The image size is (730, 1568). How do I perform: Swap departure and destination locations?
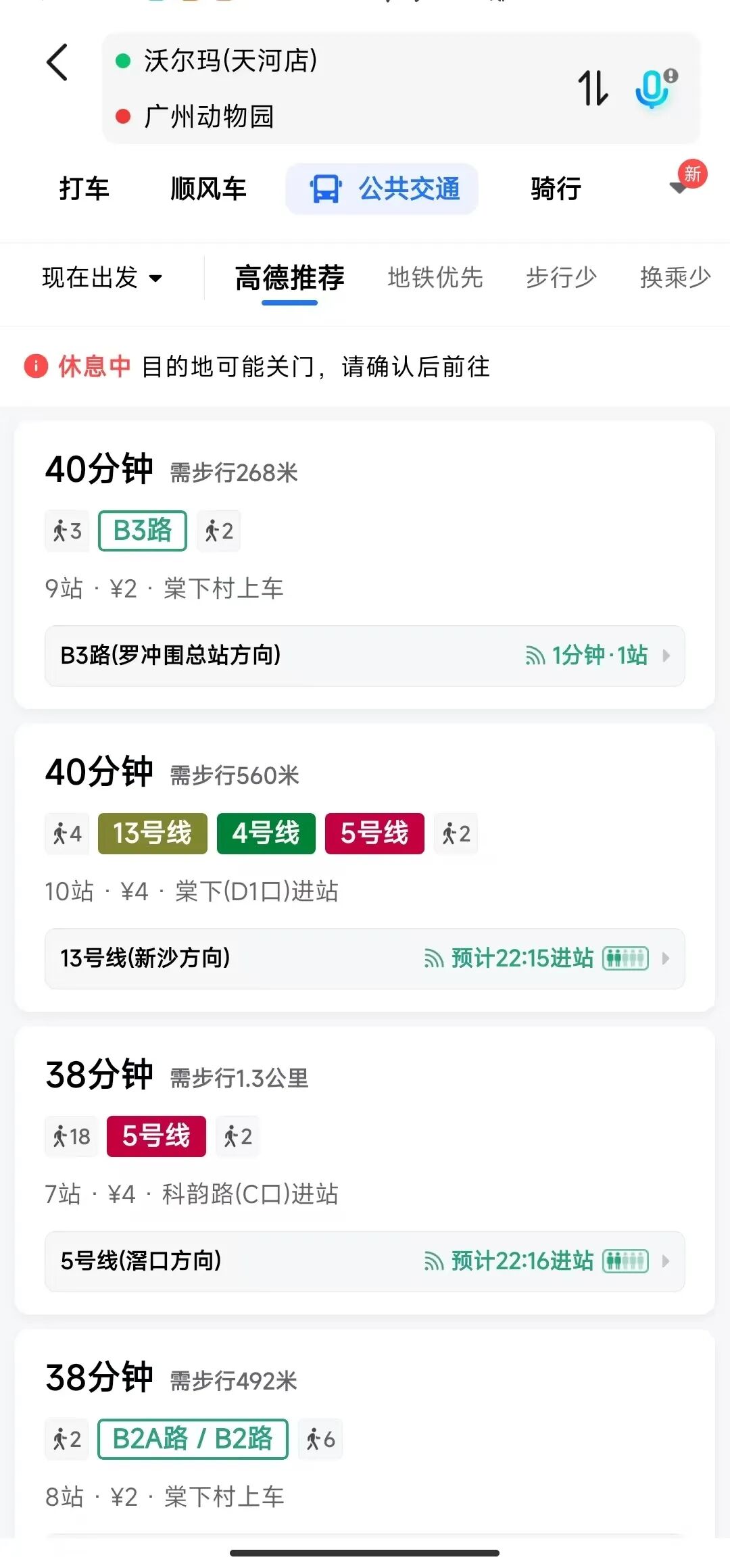coord(593,89)
